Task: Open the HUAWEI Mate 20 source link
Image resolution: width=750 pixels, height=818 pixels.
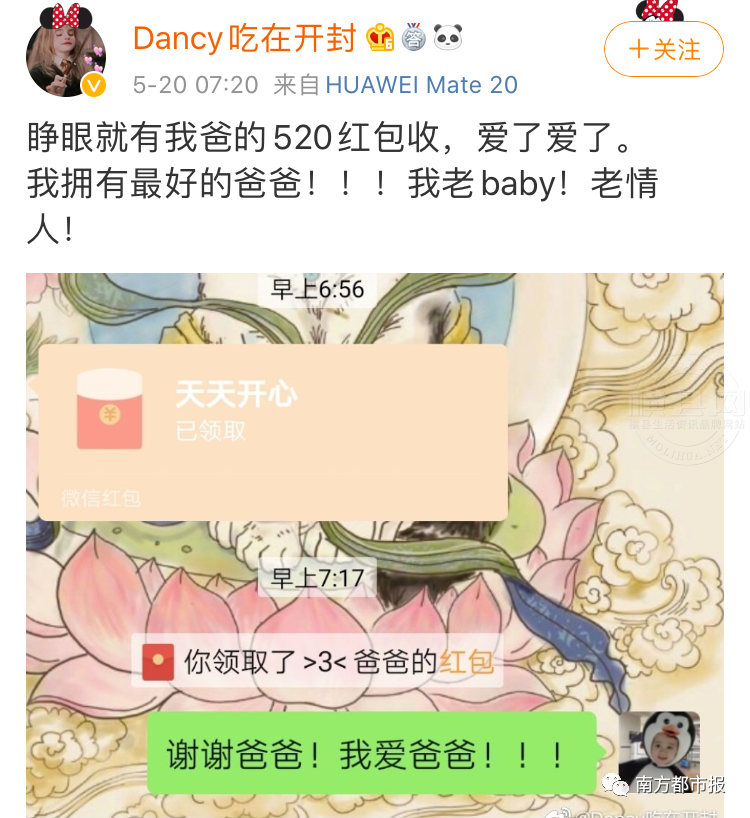Action: [x=421, y=86]
